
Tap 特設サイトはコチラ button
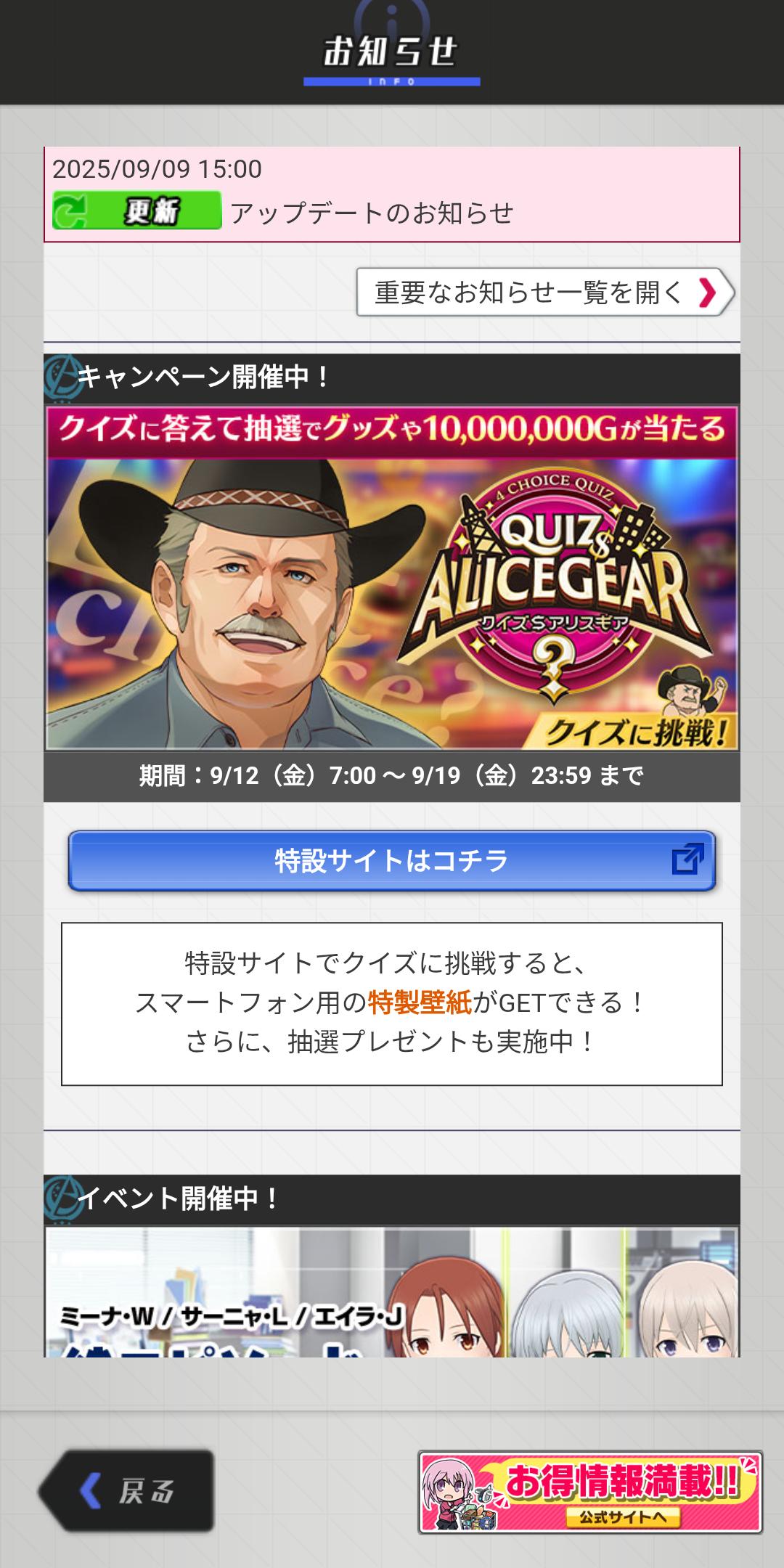click(392, 860)
